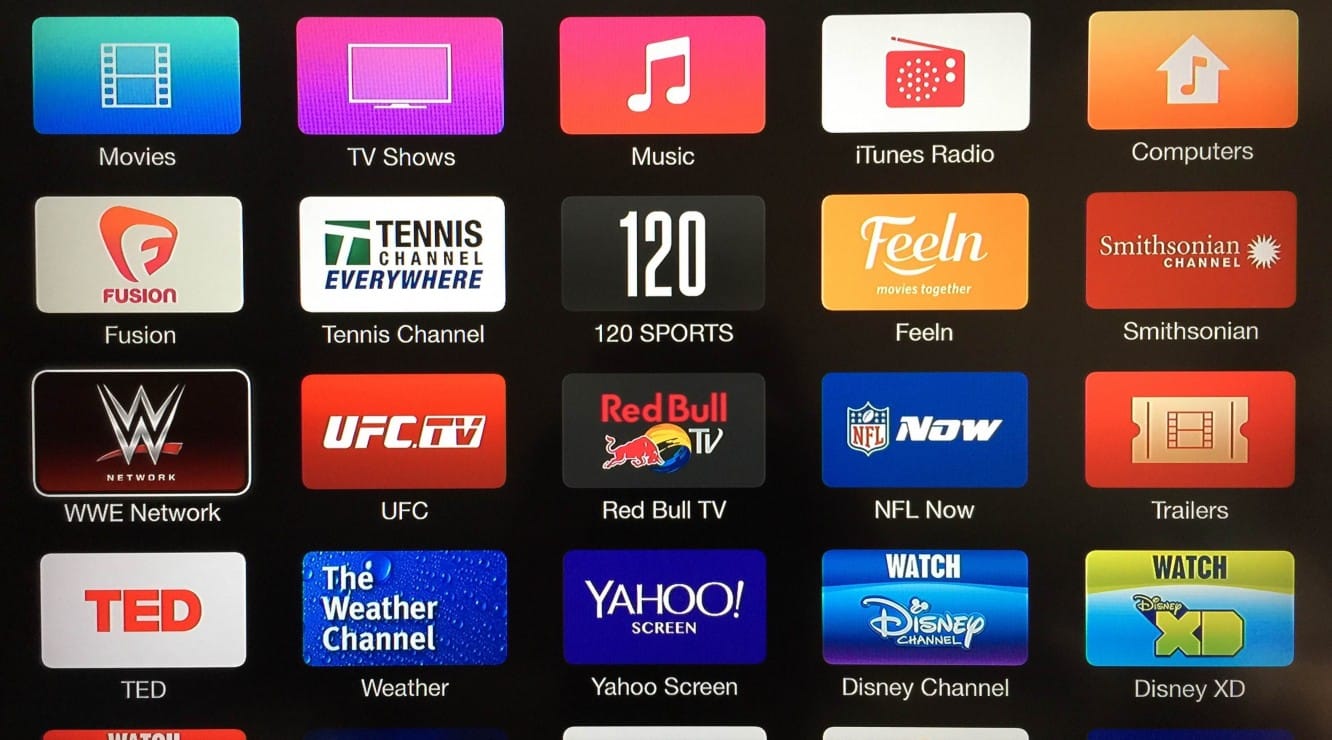The image size is (1332, 740).
Task: Open iTunes Radio
Action: [925, 73]
